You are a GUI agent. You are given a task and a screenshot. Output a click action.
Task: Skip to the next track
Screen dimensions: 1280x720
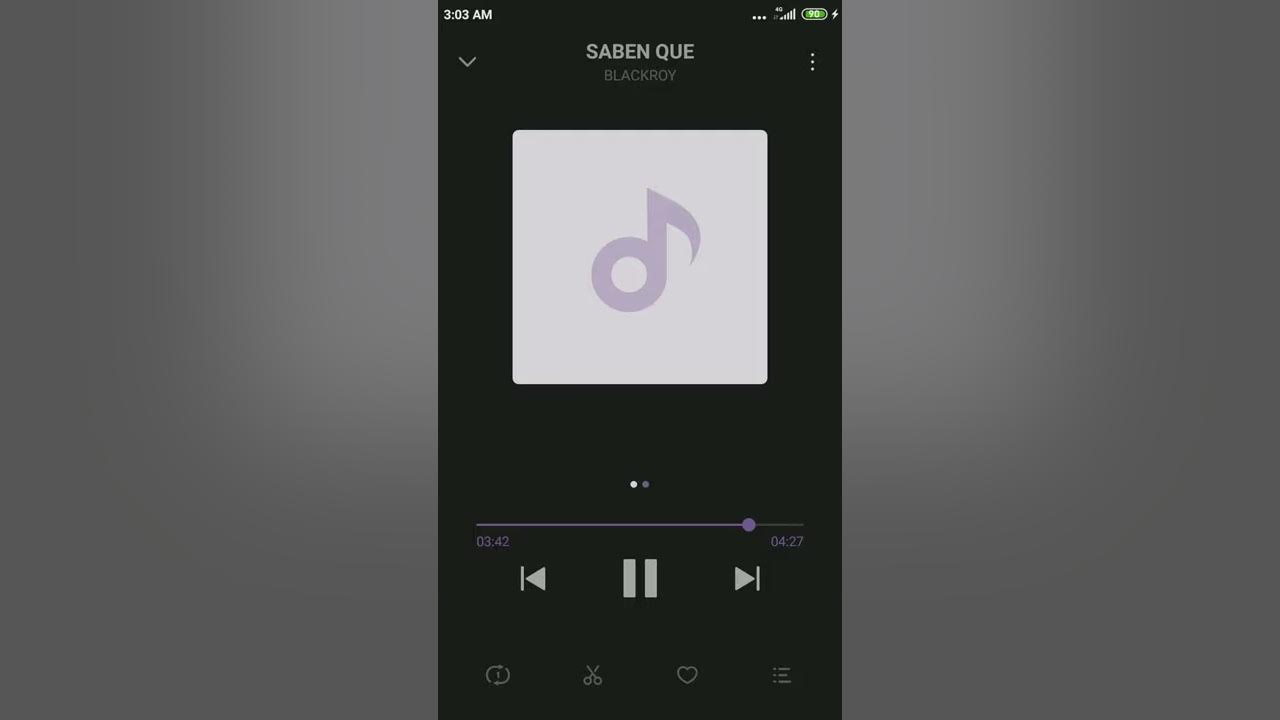[x=747, y=578]
